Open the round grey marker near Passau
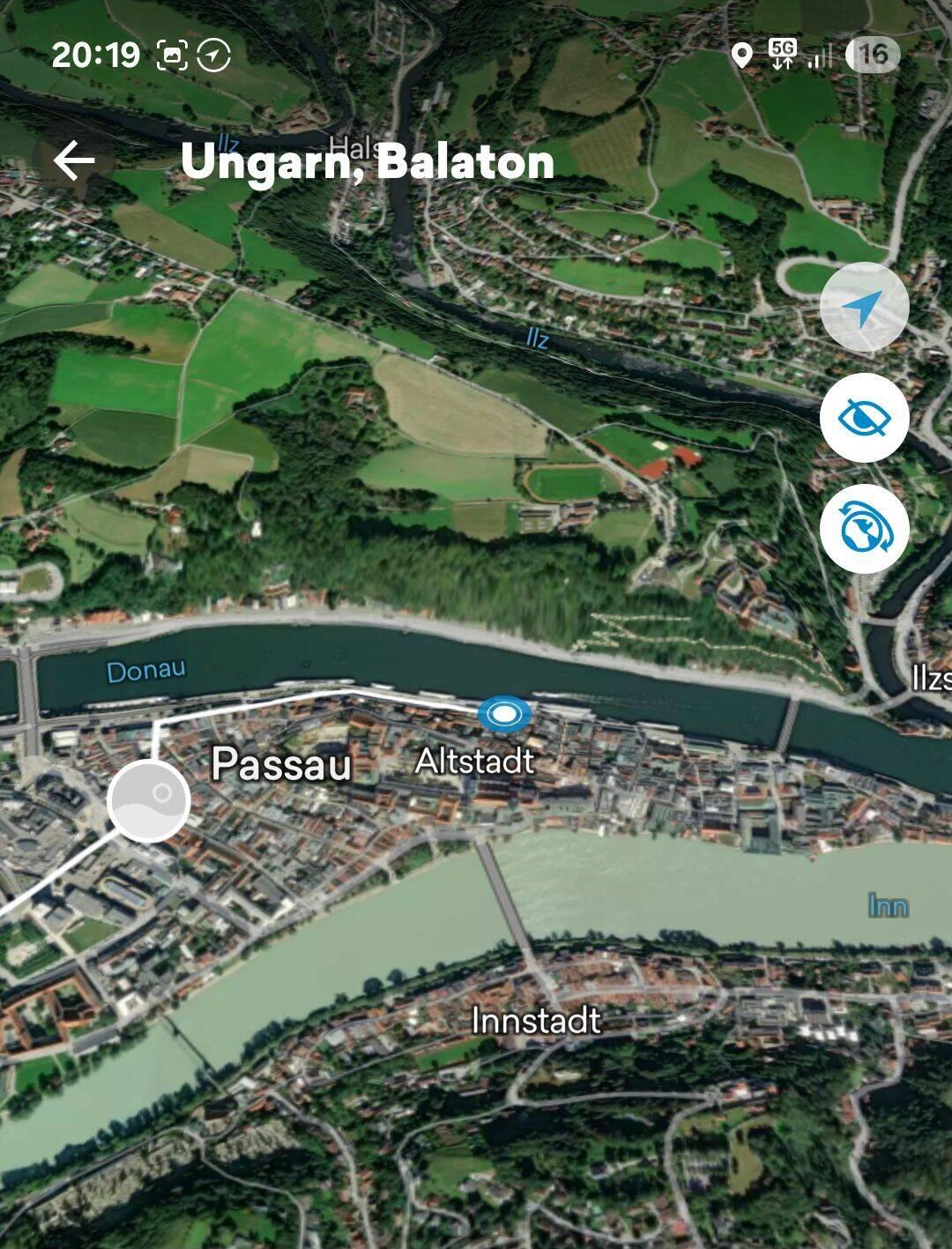 tap(148, 800)
